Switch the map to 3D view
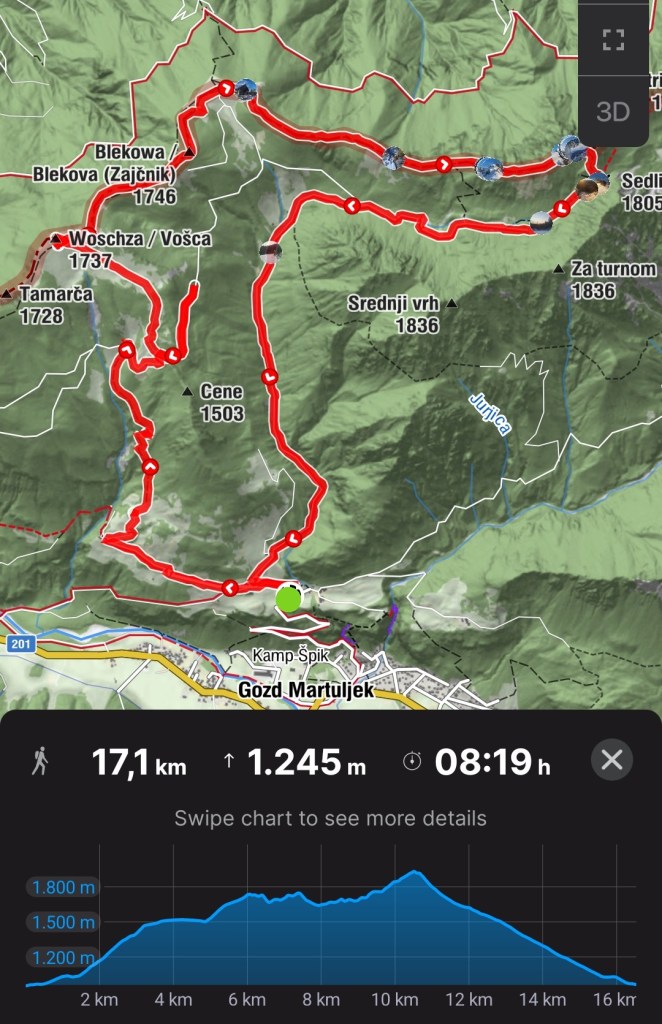The image size is (662, 1024). 613,110
